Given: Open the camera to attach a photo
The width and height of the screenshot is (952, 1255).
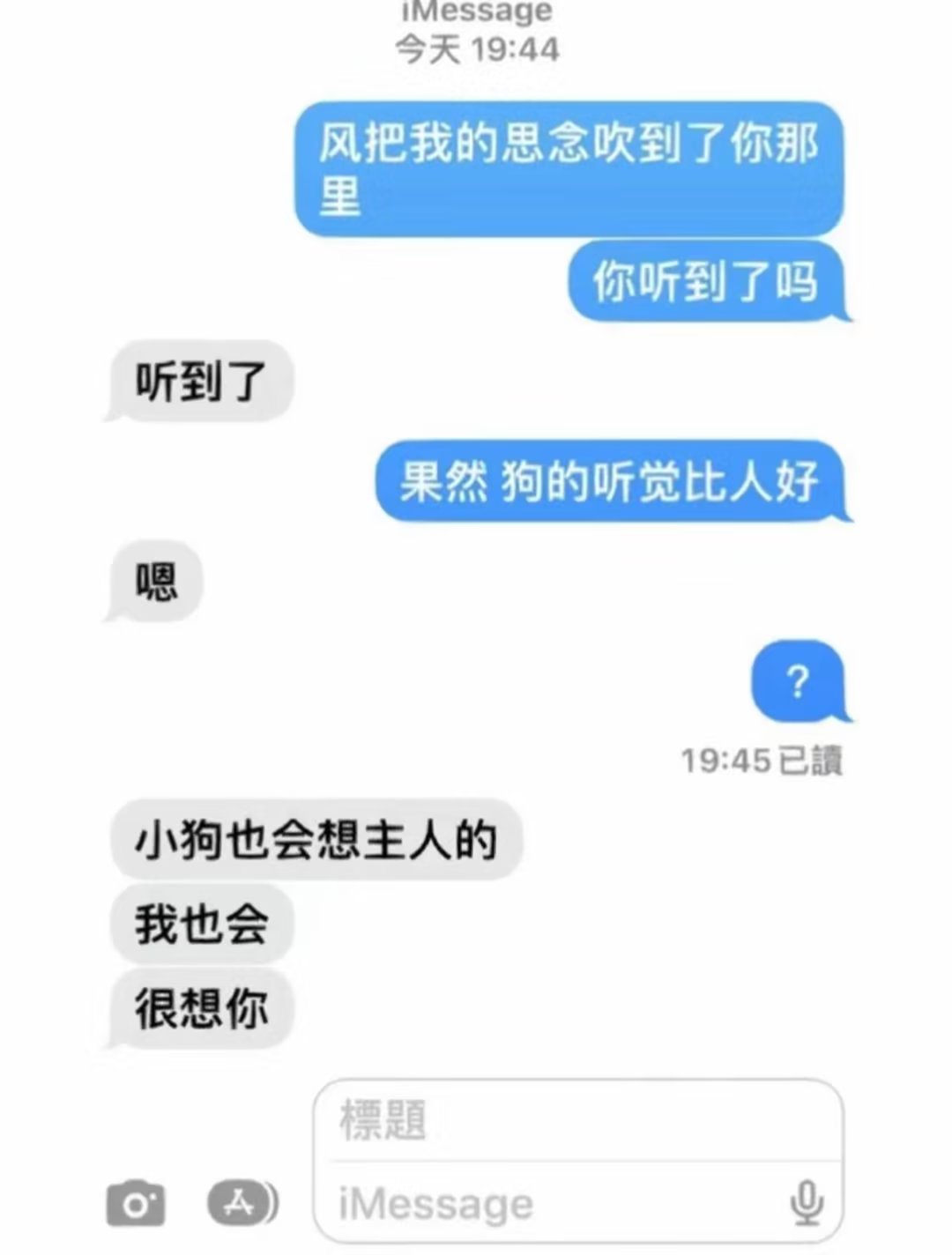Looking at the screenshot, I should tap(136, 1203).
